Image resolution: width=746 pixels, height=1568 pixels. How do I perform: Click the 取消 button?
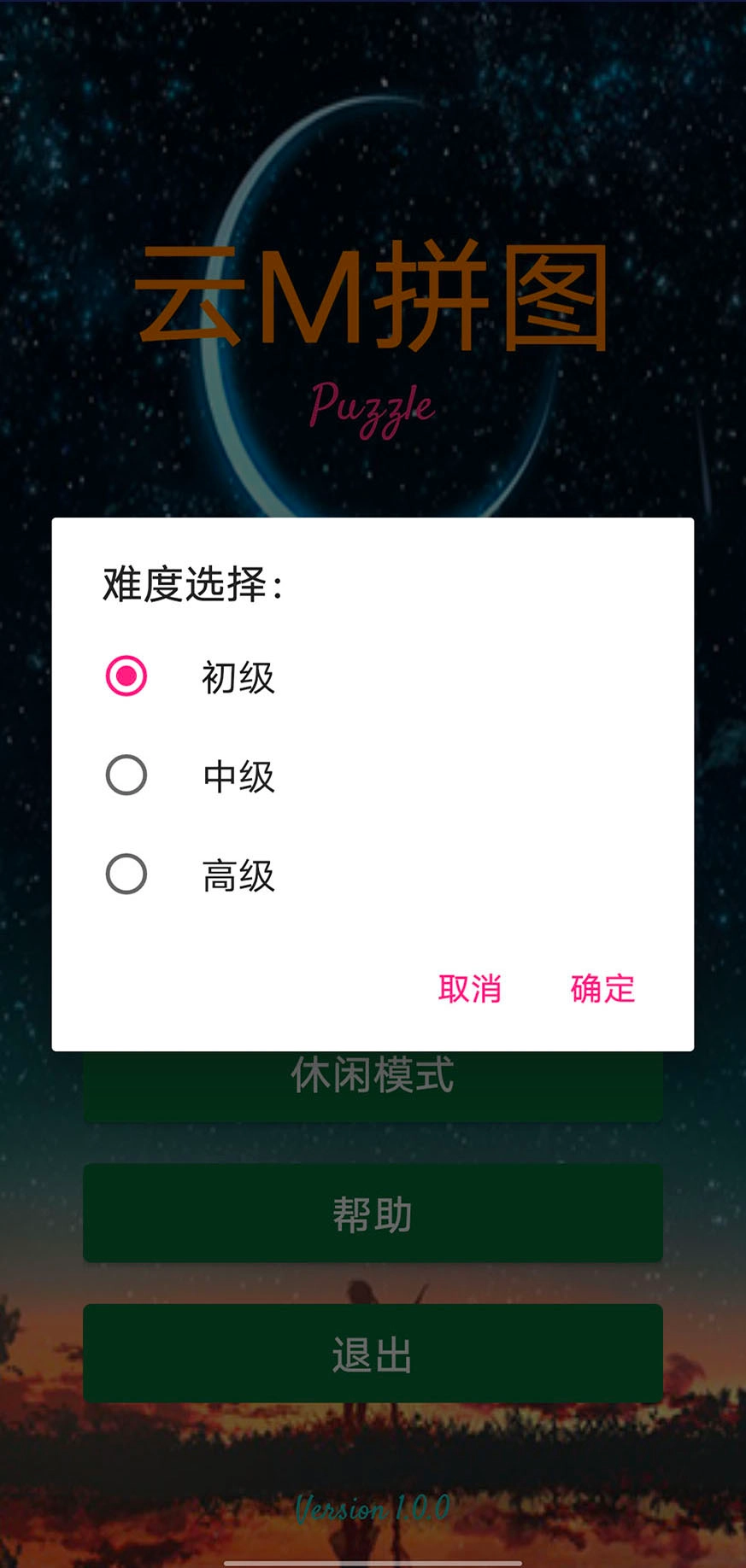470,989
